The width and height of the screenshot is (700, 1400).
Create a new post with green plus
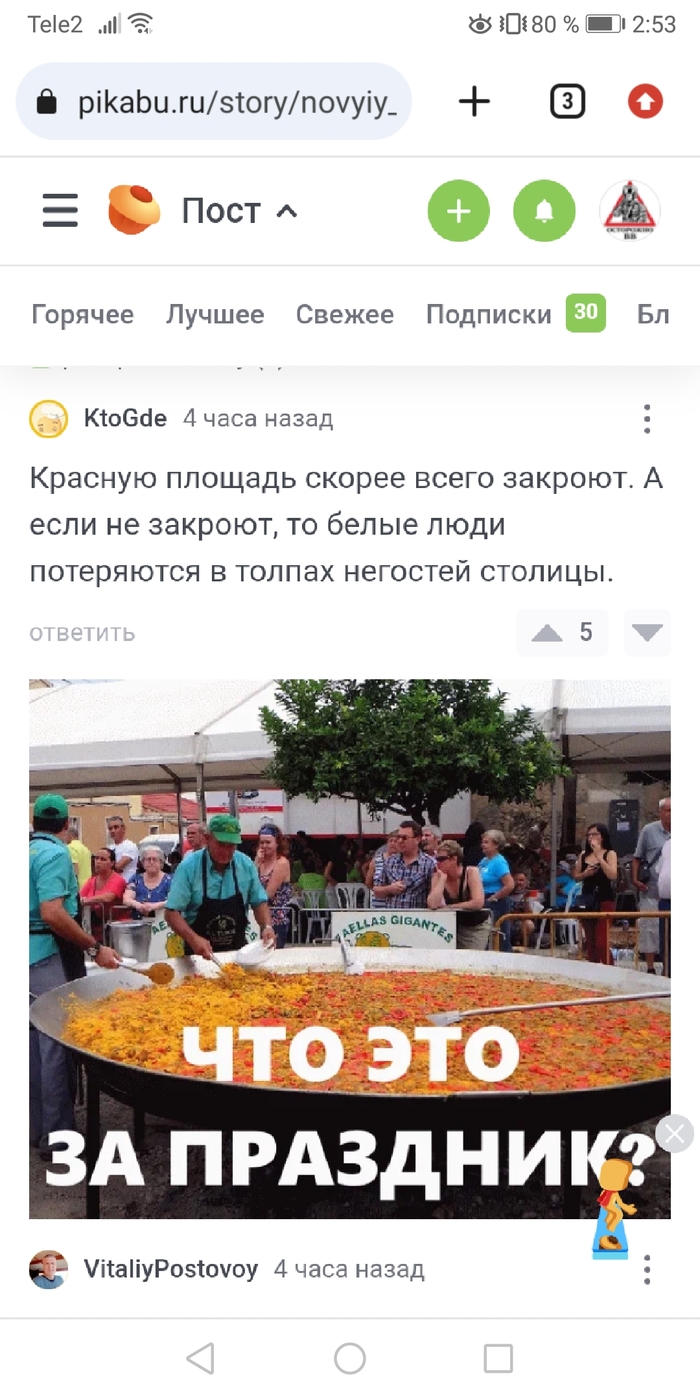click(459, 211)
